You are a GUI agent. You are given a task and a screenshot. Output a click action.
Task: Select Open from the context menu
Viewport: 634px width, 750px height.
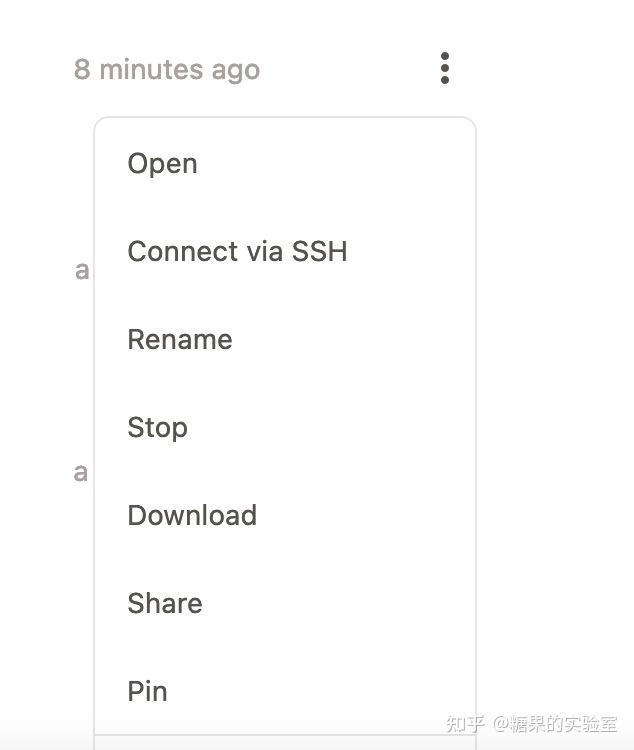162,164
